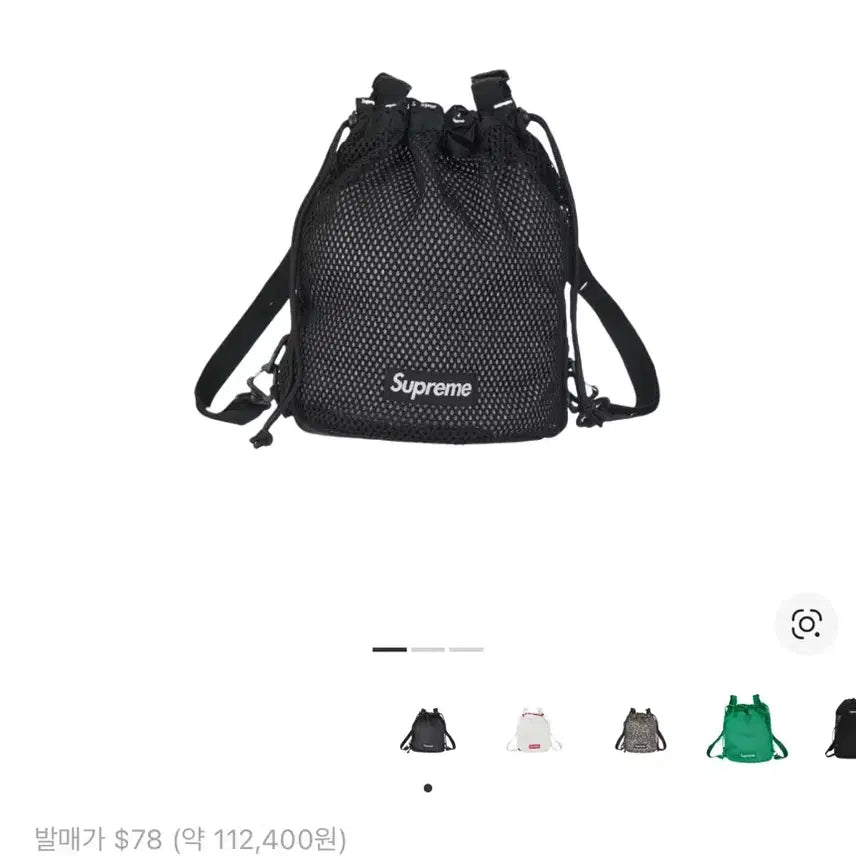The width and height of the screenshot is (856, 856).
Task: Open the image search lens icon
Action: tap(806, 624)
